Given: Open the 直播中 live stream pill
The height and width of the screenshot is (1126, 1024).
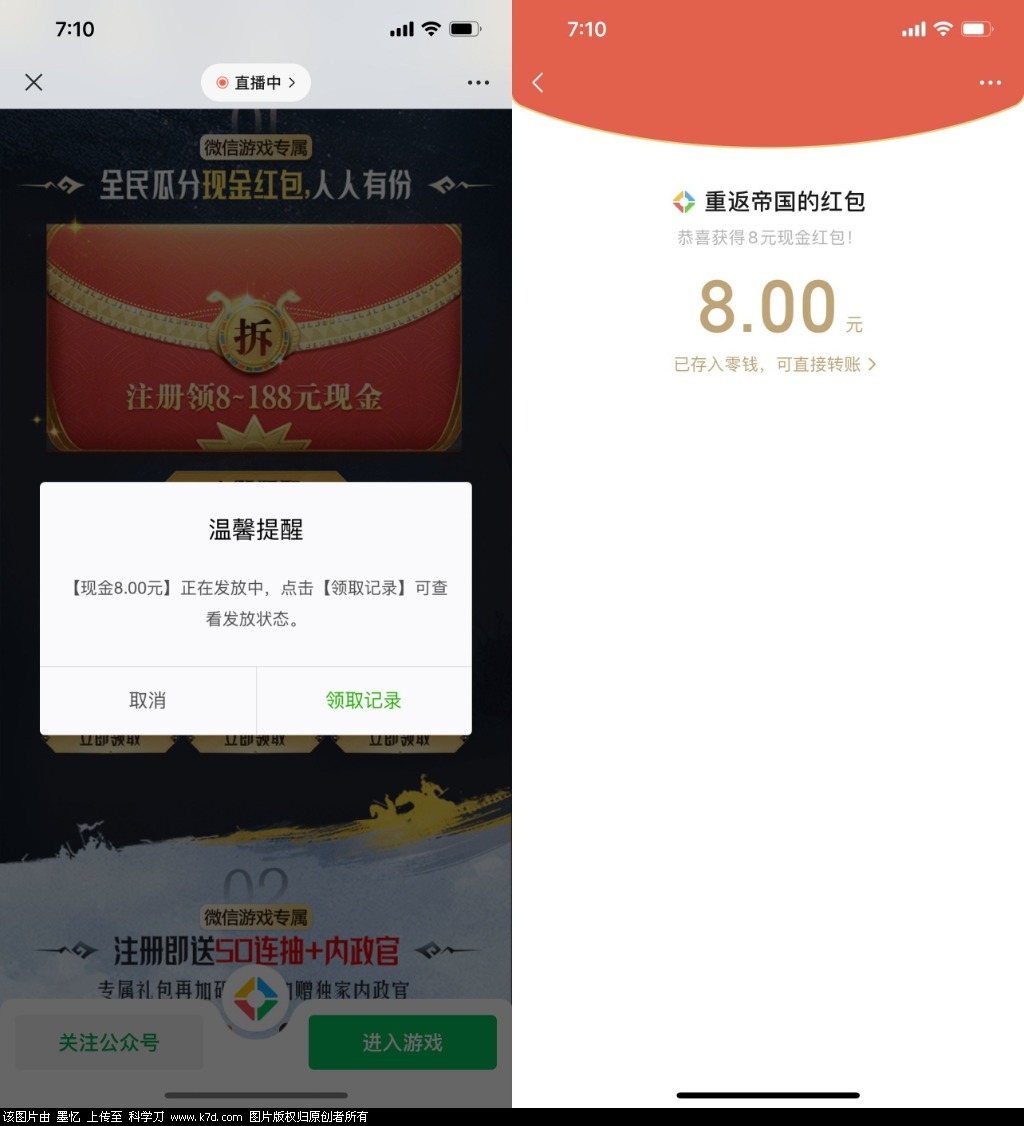Looking at the screenshot, I should [256, 83].
